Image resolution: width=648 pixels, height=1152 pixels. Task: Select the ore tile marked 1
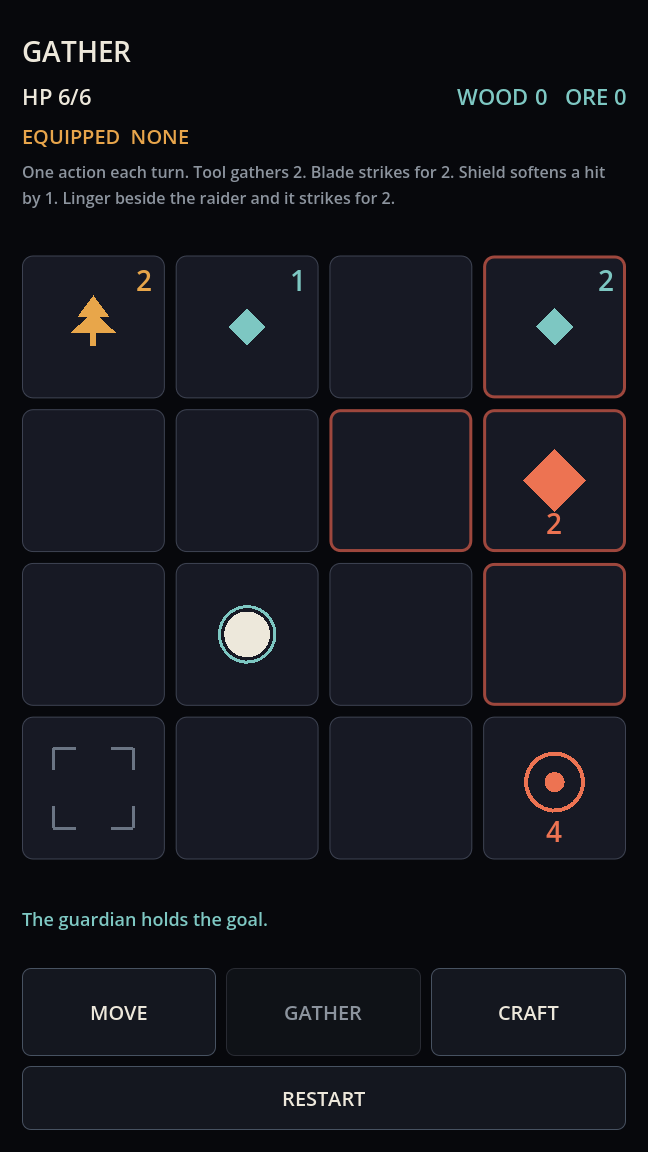point(247,327)
